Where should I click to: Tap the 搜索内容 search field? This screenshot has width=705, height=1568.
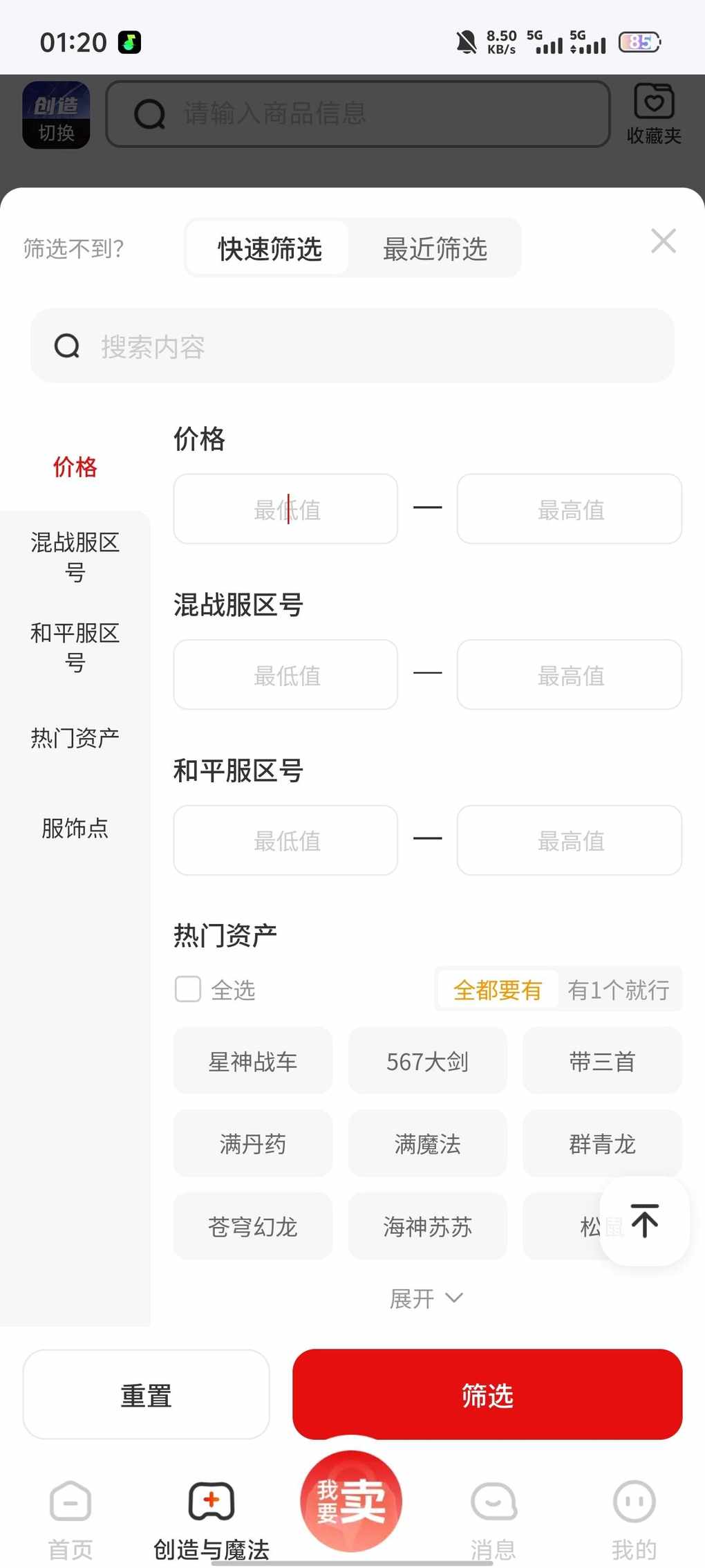coord(352,346)
